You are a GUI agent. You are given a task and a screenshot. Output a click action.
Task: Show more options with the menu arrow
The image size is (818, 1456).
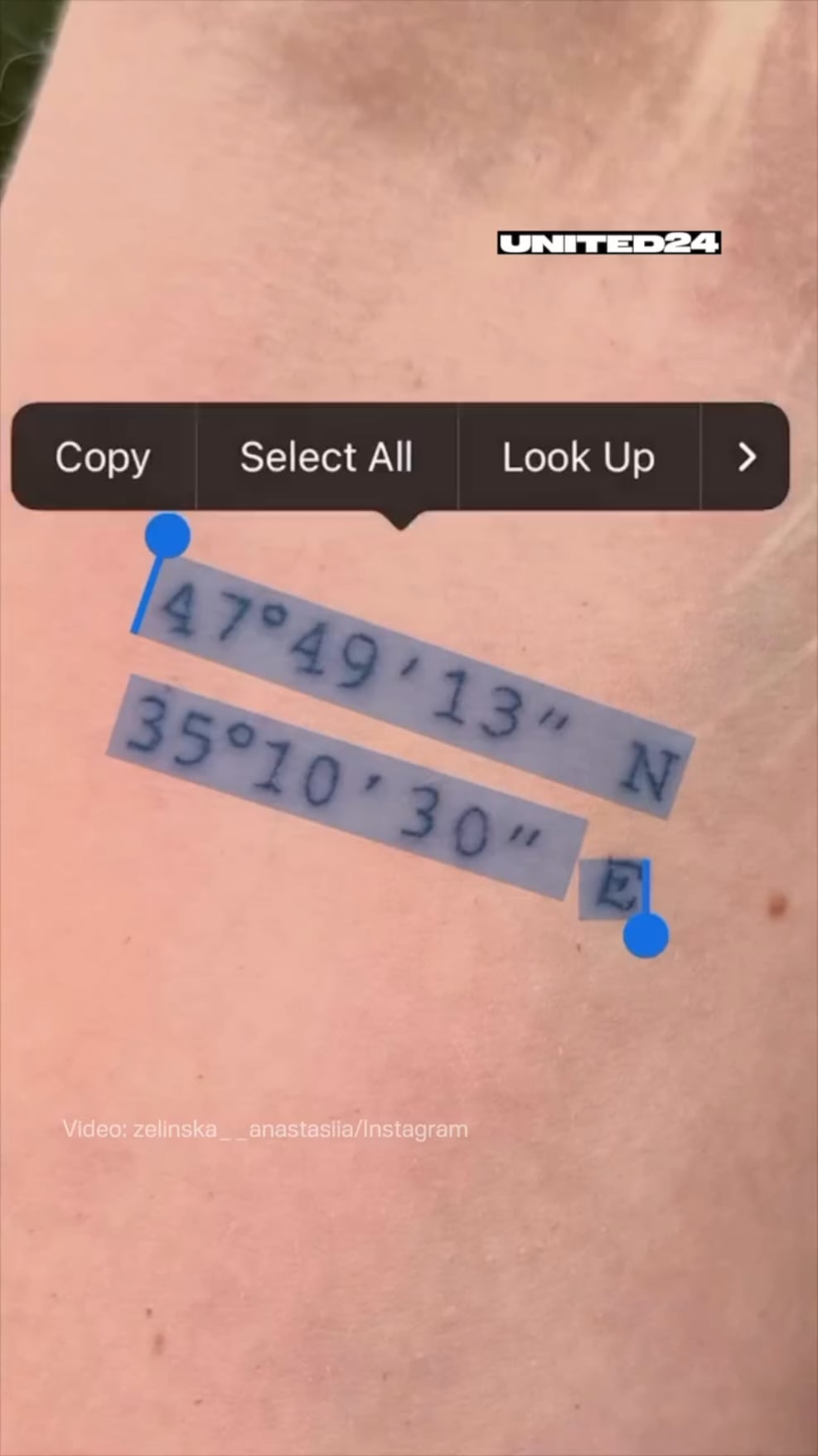click(x=746, y=457)
